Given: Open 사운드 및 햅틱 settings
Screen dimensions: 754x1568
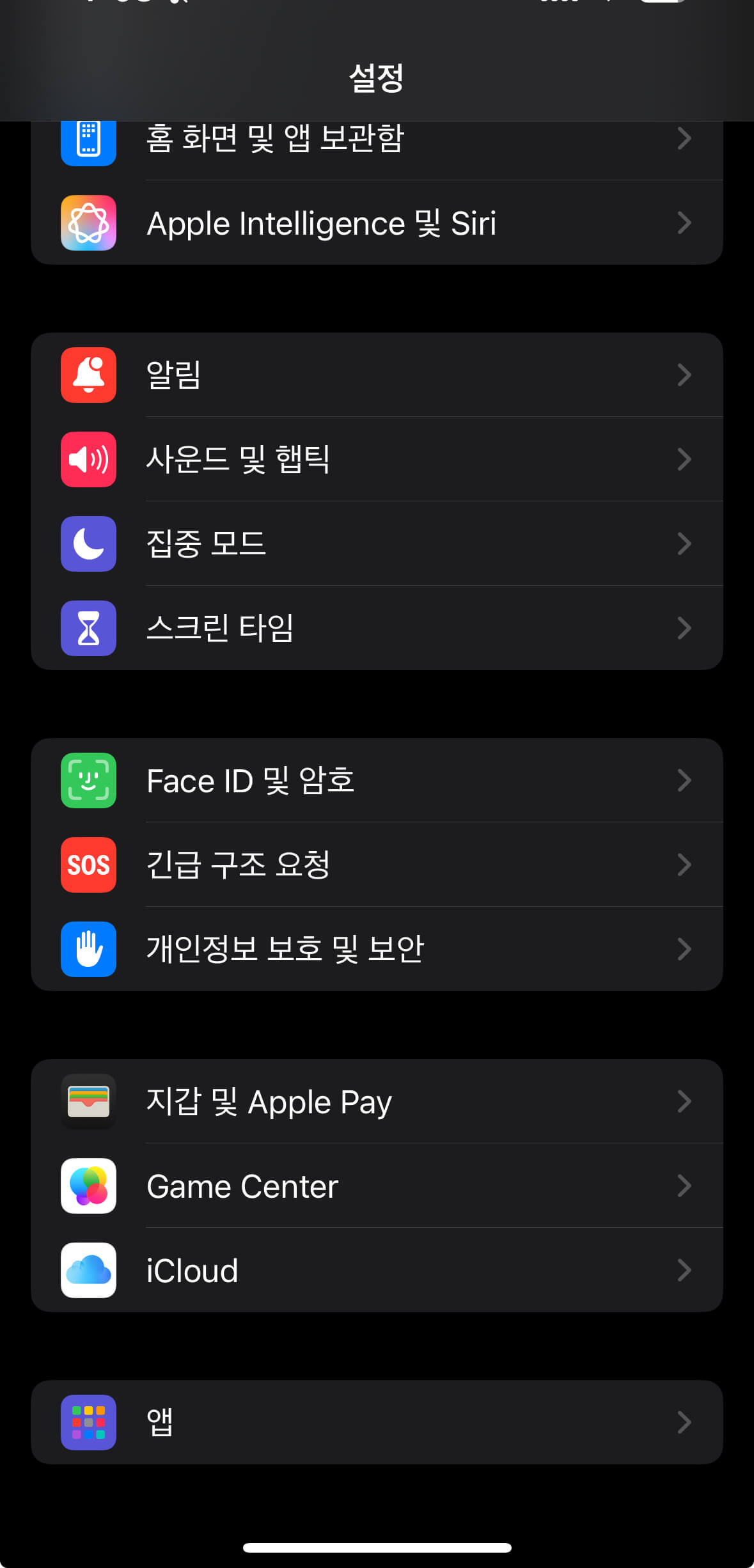Looking at the screenshot, I should point(377,460).
